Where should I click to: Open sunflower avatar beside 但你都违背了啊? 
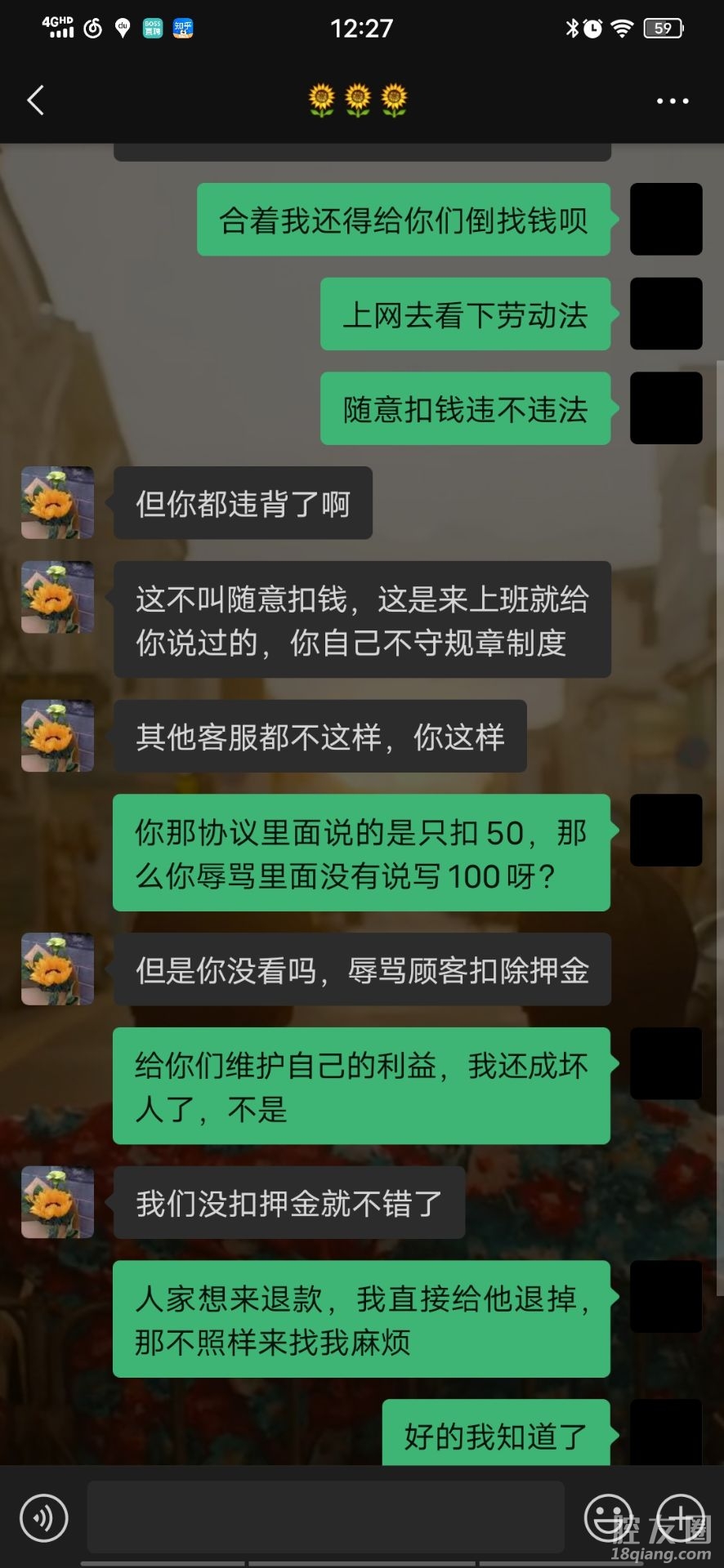(x=57, y=502)
